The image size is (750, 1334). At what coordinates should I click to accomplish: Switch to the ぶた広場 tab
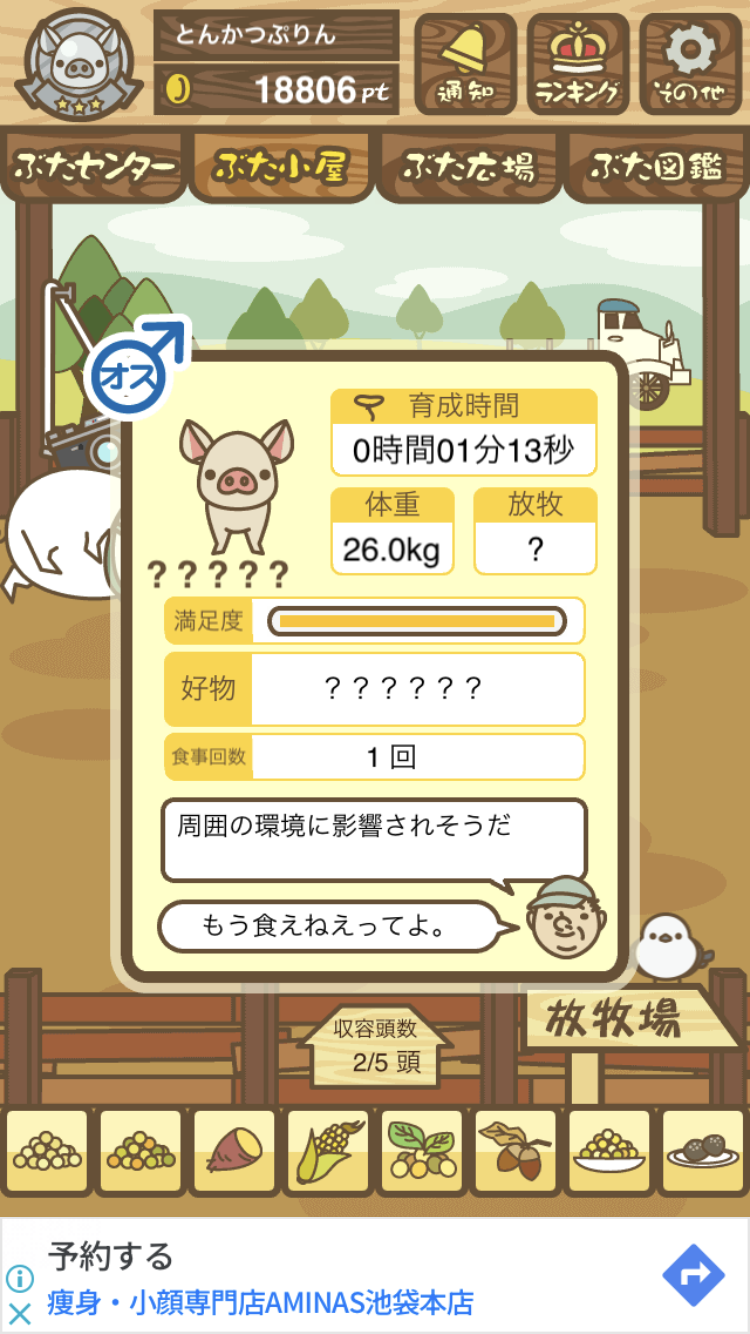tap(468, 167)
